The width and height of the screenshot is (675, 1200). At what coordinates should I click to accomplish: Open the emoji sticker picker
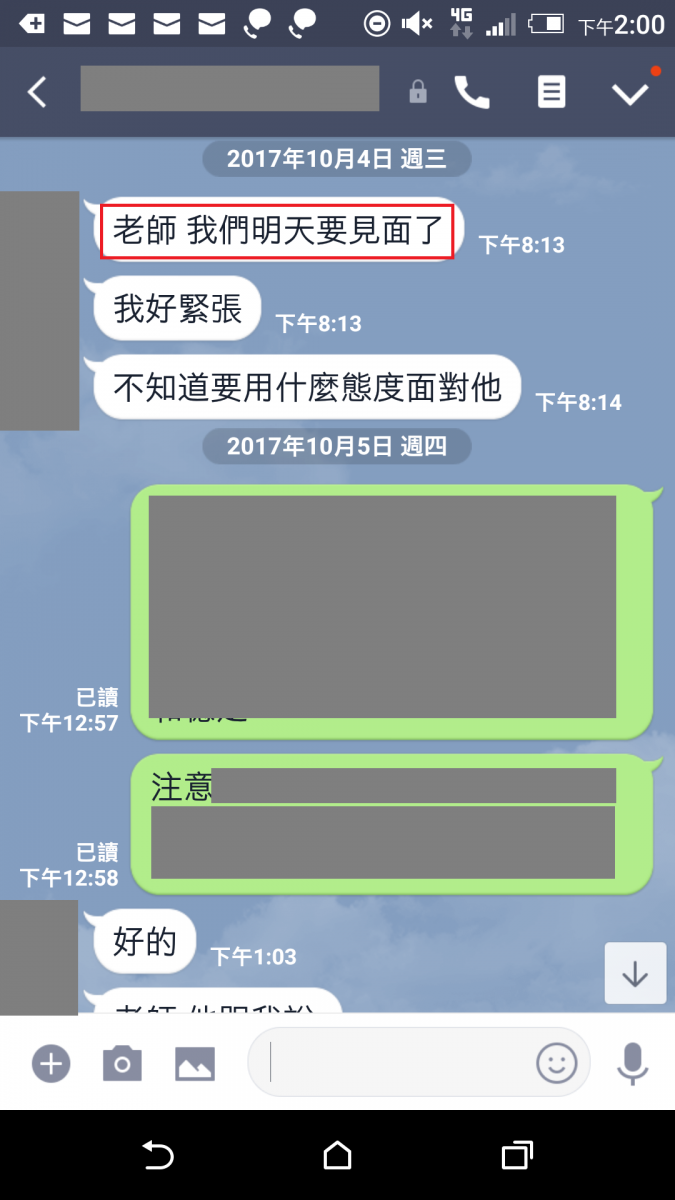coord(556,1062)
